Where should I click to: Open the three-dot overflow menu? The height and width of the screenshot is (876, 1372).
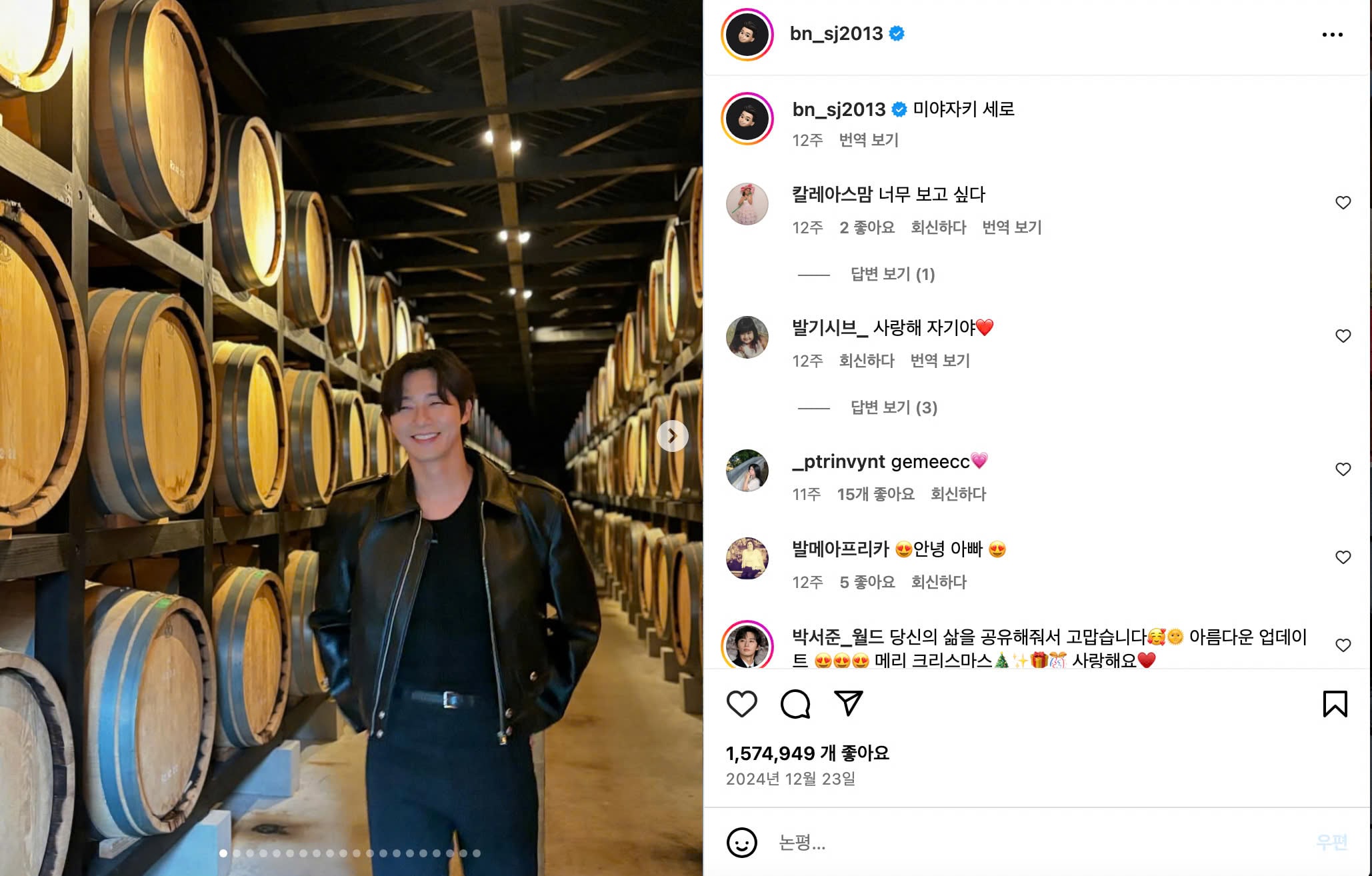(x=1332, y=35)
